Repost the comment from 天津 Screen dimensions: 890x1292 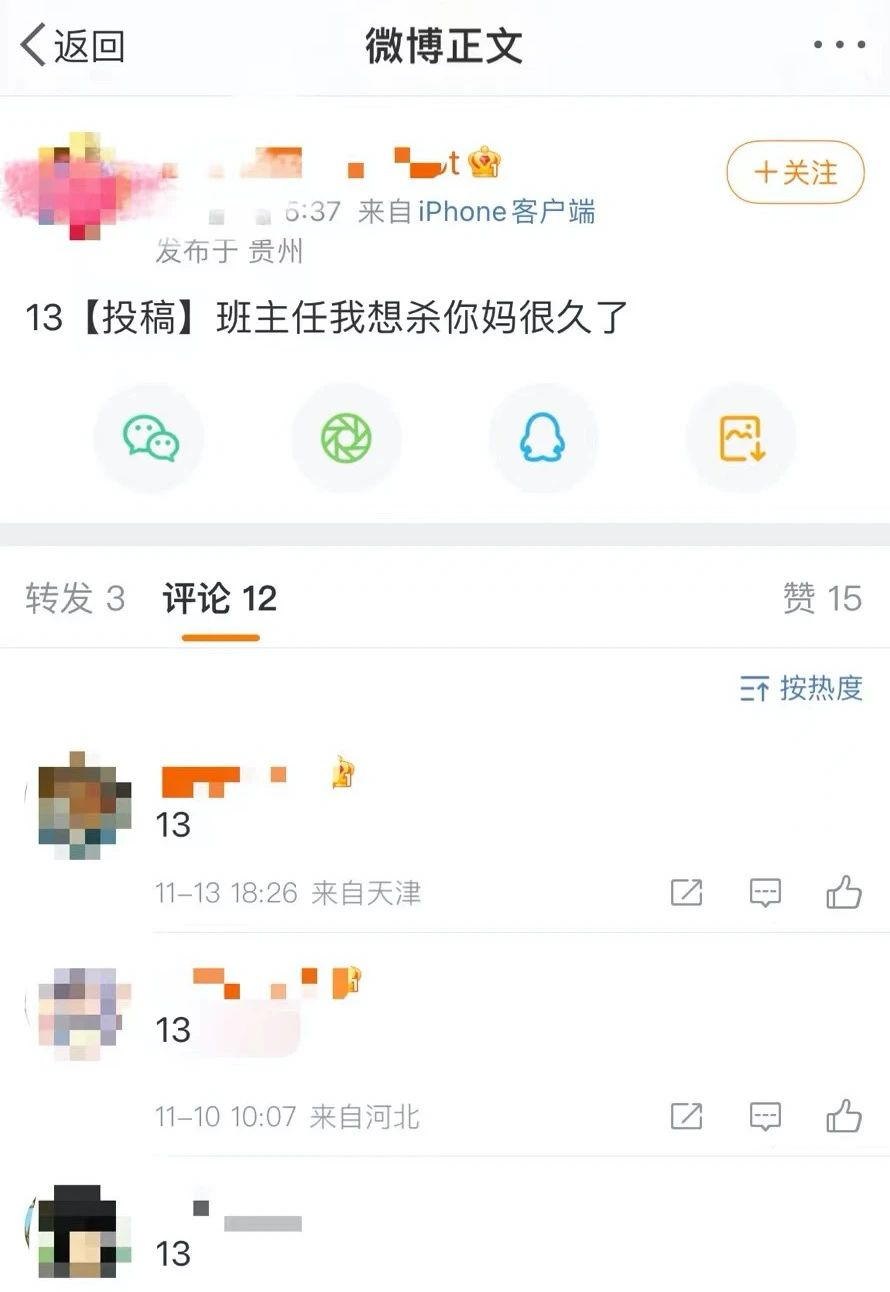tap(686, 892)
